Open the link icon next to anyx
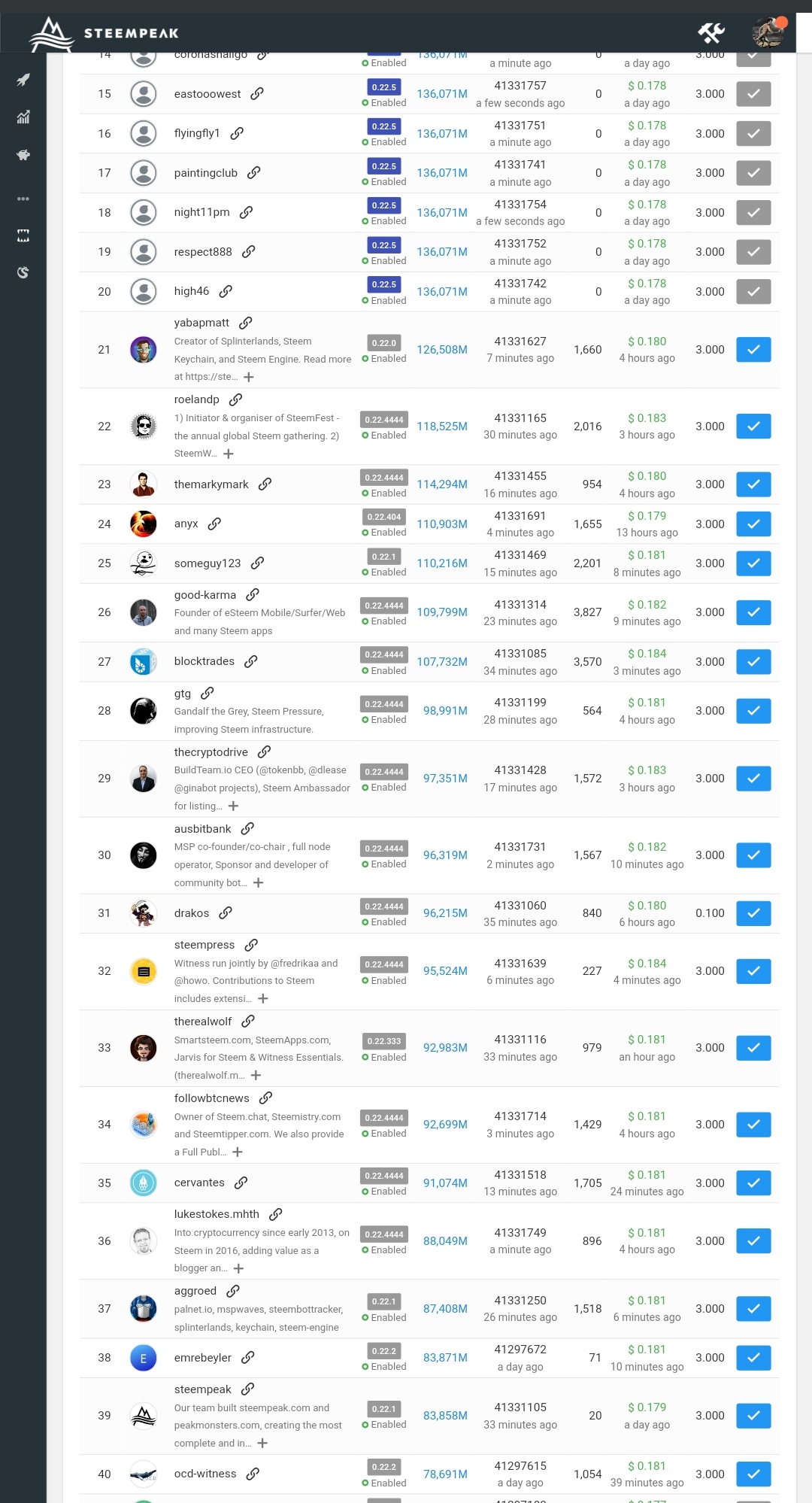Image resolution: width=812 pixels, height=1503 pixels. pos(214,524)
